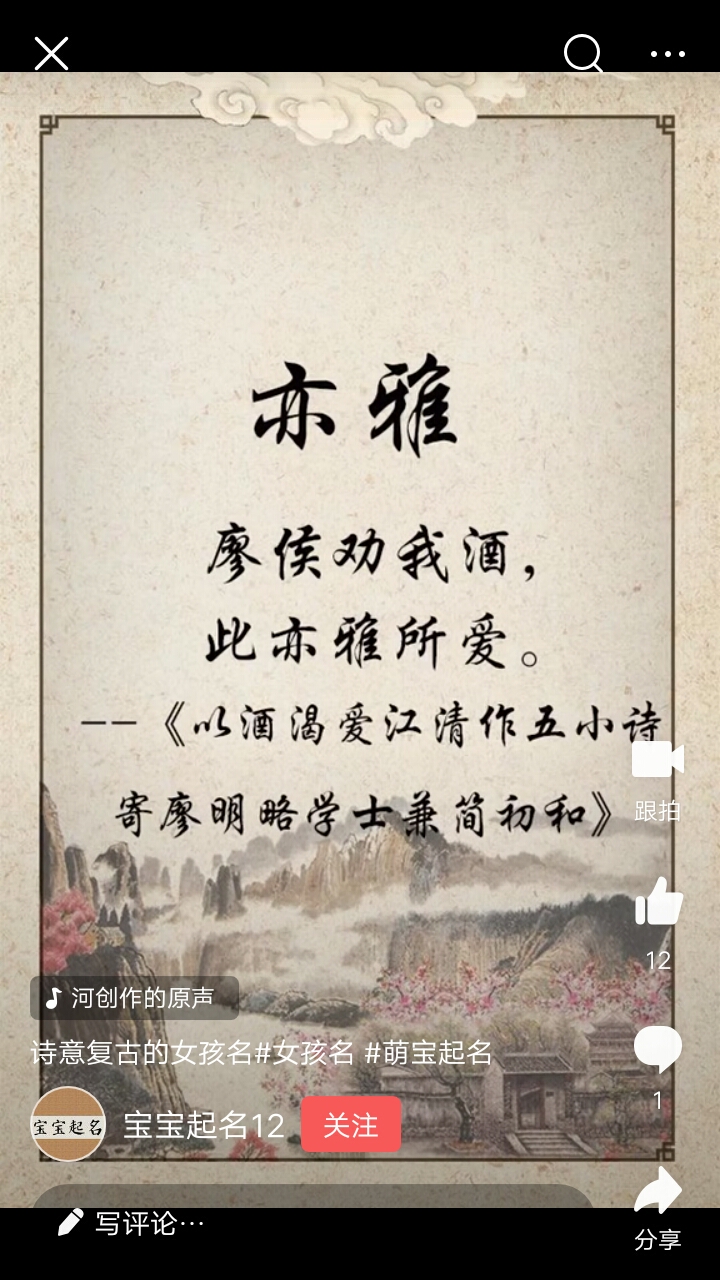This screenshot has height=1280, width=720.
Task: Open the three-dot overflow menu
Action: pos(667,54)
